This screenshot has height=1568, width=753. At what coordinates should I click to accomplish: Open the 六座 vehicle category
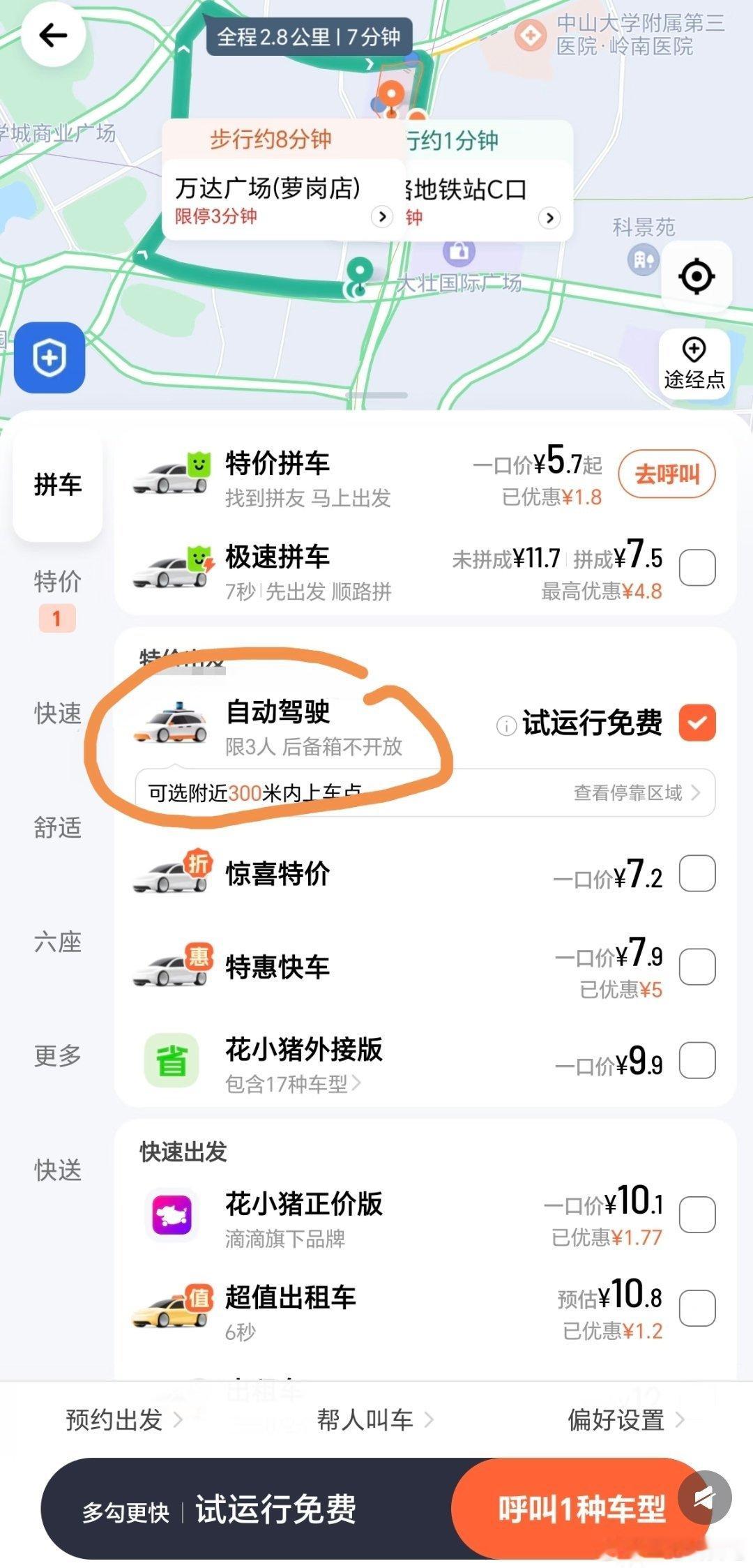[x=56, y=943]
